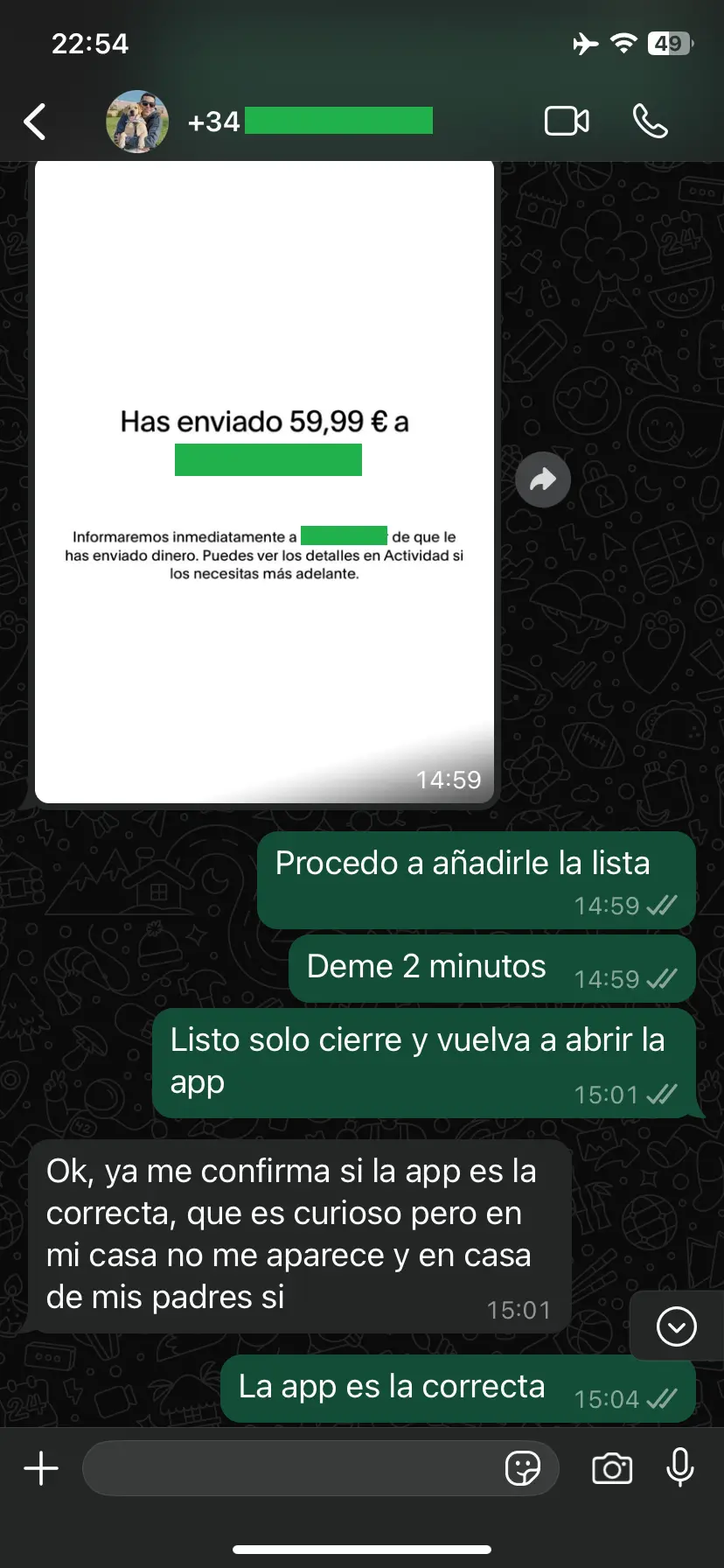Forward the payment screenshot
Image resolution: width=724 pixels, height=1568 pixels.
(543, 479)
